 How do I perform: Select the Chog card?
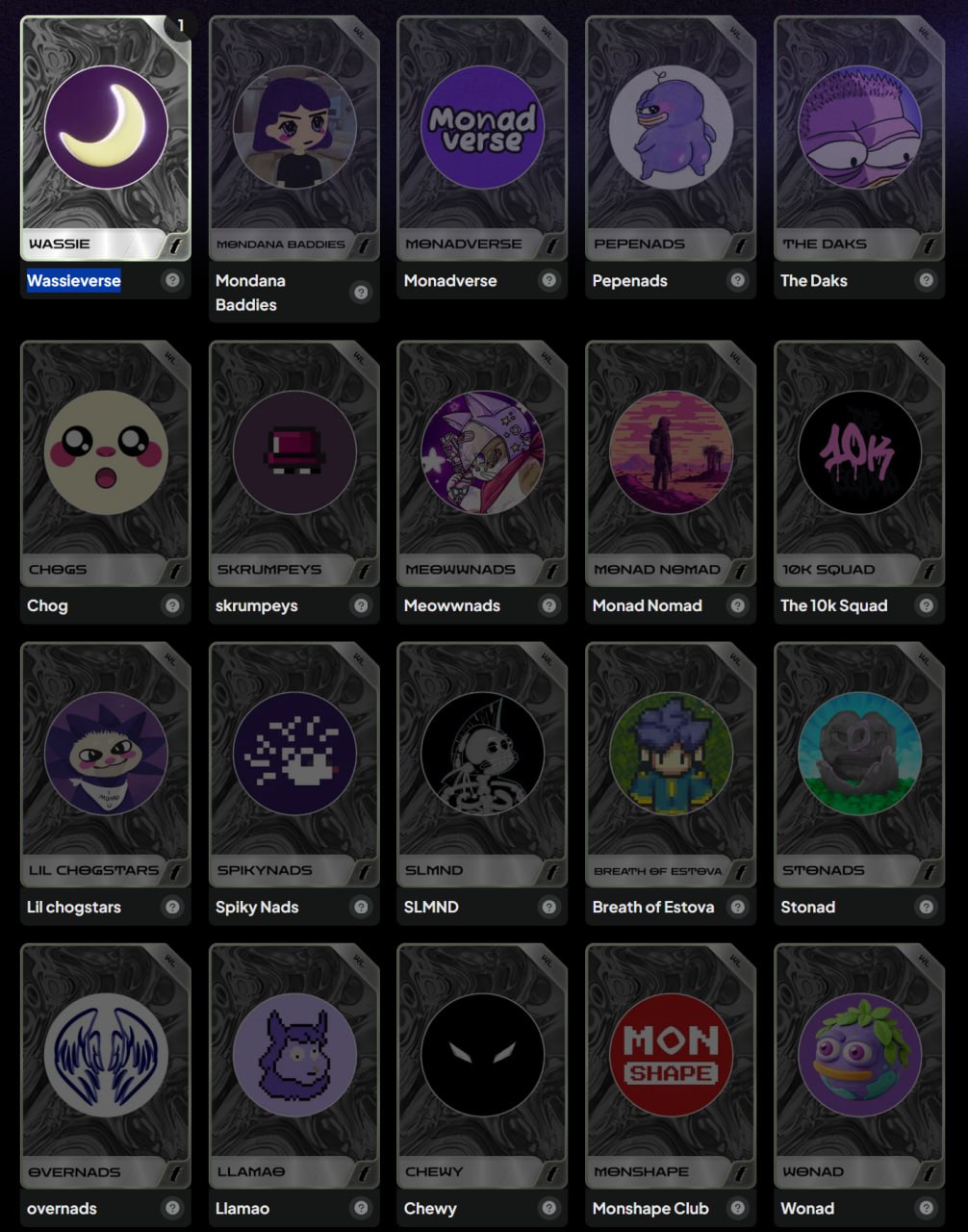(x=106, y=462)
